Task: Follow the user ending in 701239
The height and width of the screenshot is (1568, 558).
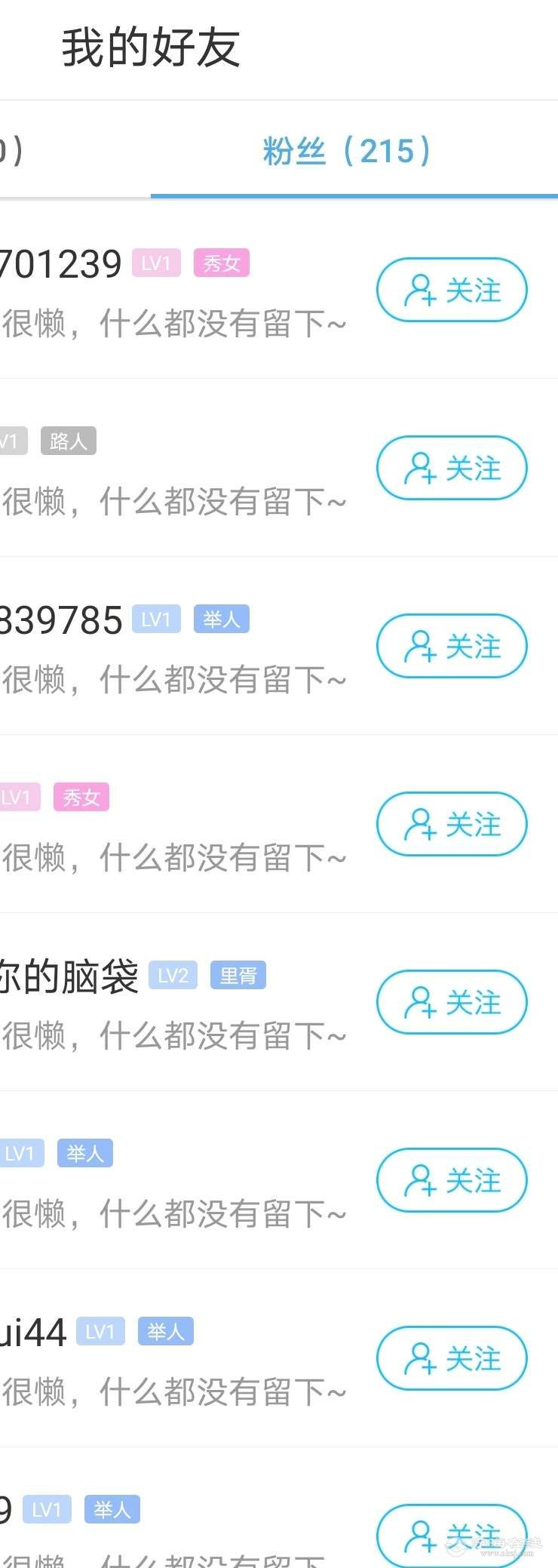Action: [451, 291]
